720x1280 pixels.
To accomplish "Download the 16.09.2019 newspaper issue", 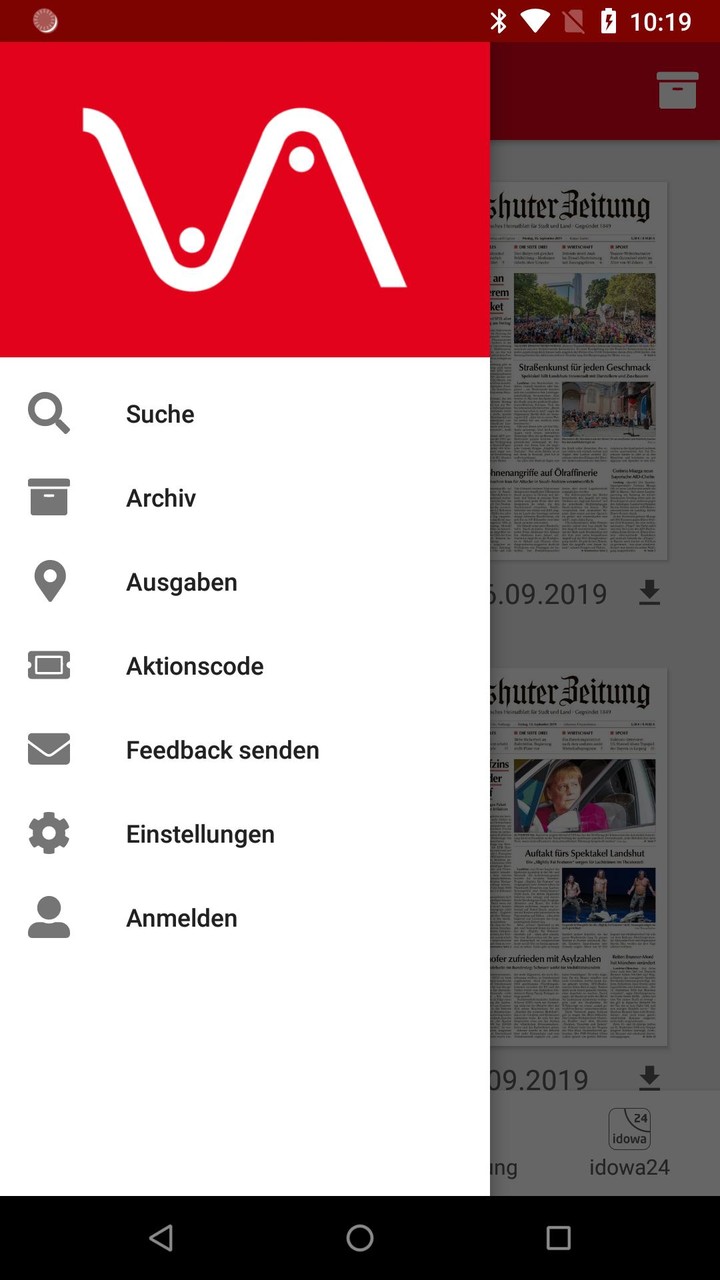I will 650,593.
